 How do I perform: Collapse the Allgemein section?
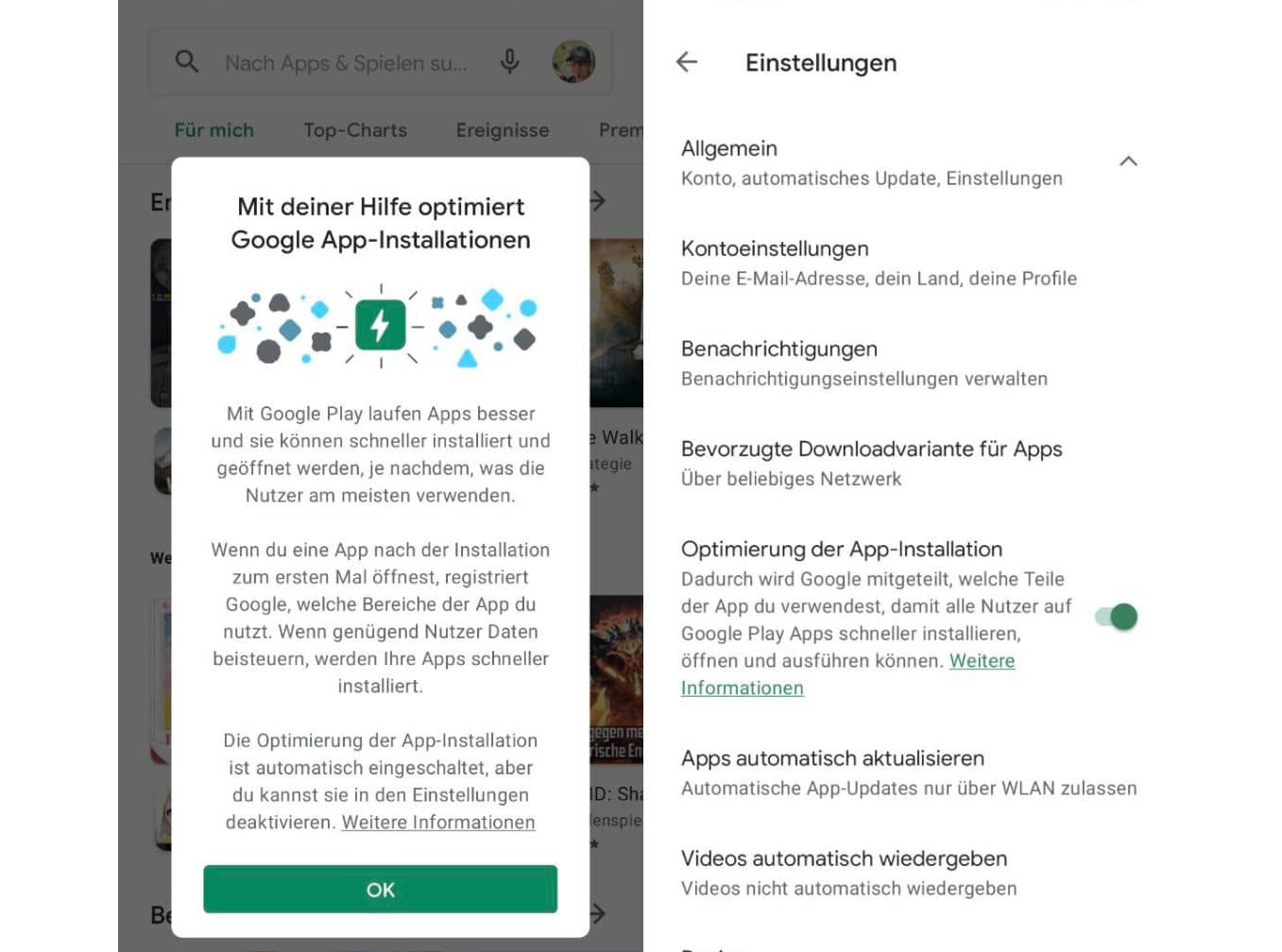pos(1128,161)
